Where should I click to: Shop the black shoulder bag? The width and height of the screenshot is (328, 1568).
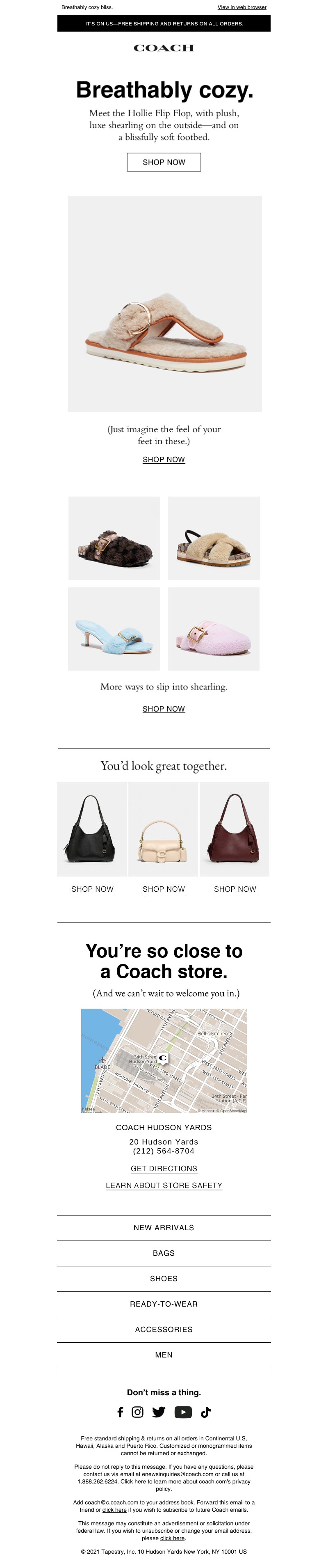pyautogui.click(x=93, y=889)
